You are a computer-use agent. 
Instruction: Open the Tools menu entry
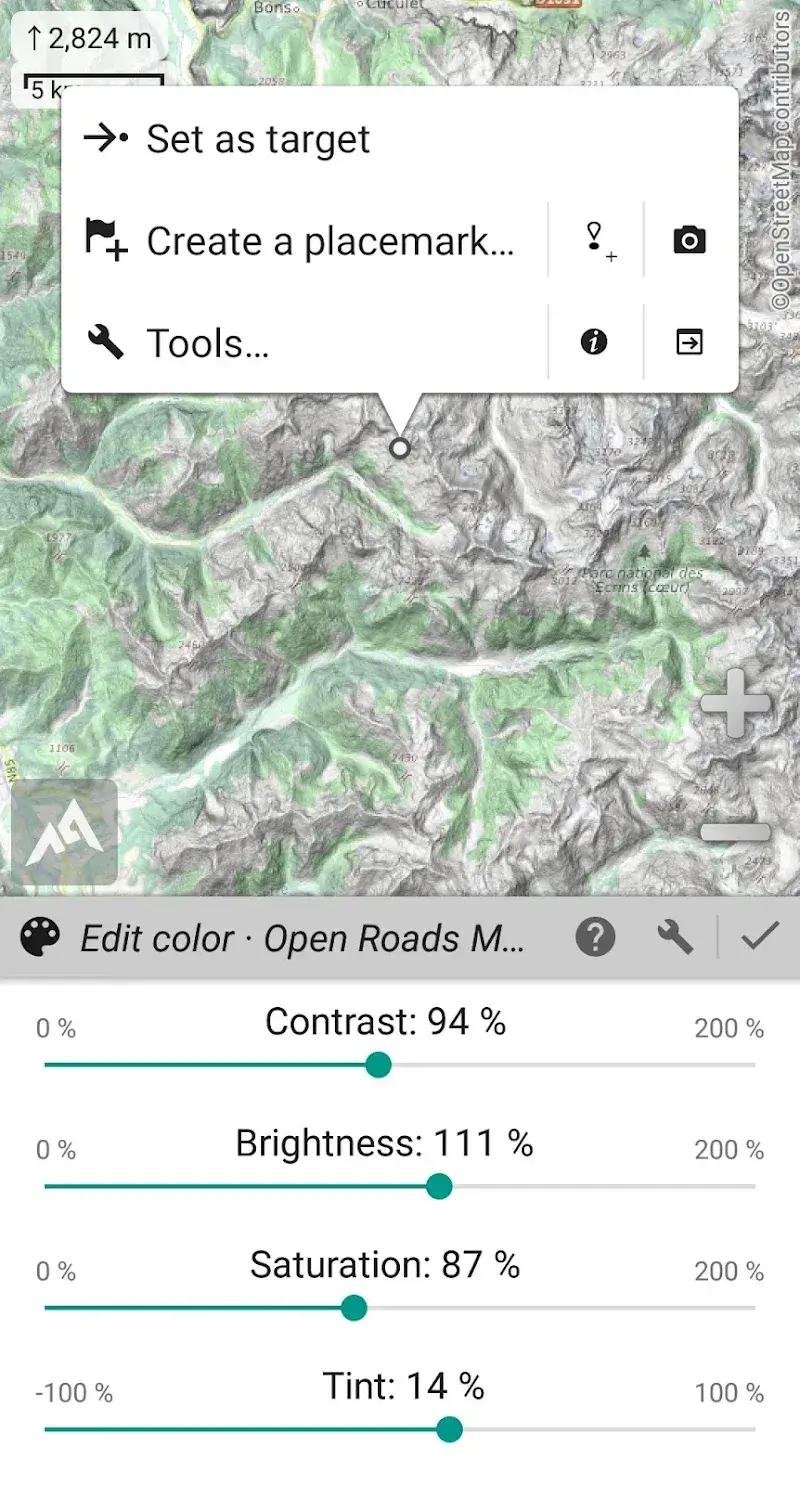coord(207,343)
